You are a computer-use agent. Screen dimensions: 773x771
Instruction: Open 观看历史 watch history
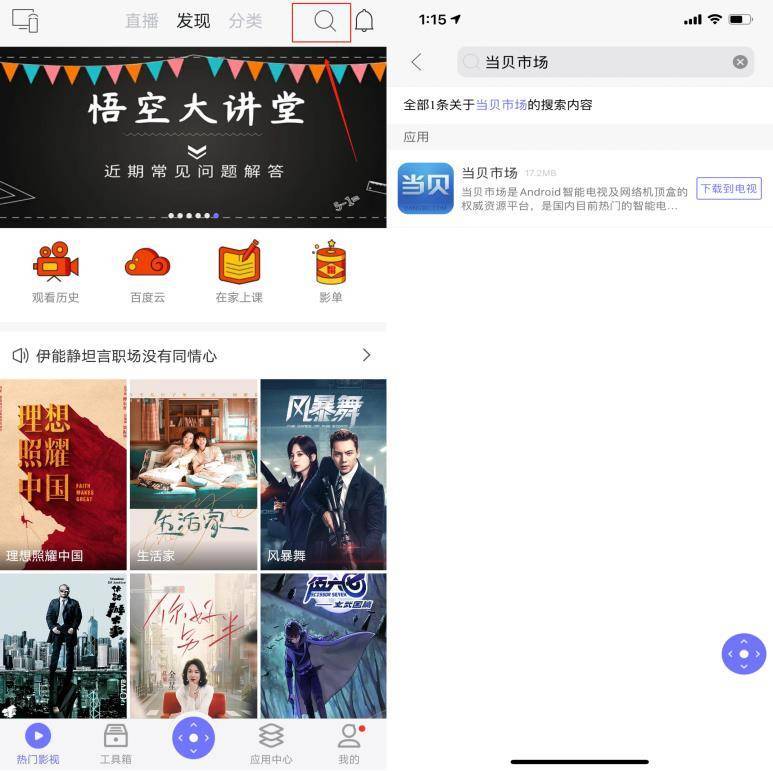pyautogui.click(x=55, y=272)
